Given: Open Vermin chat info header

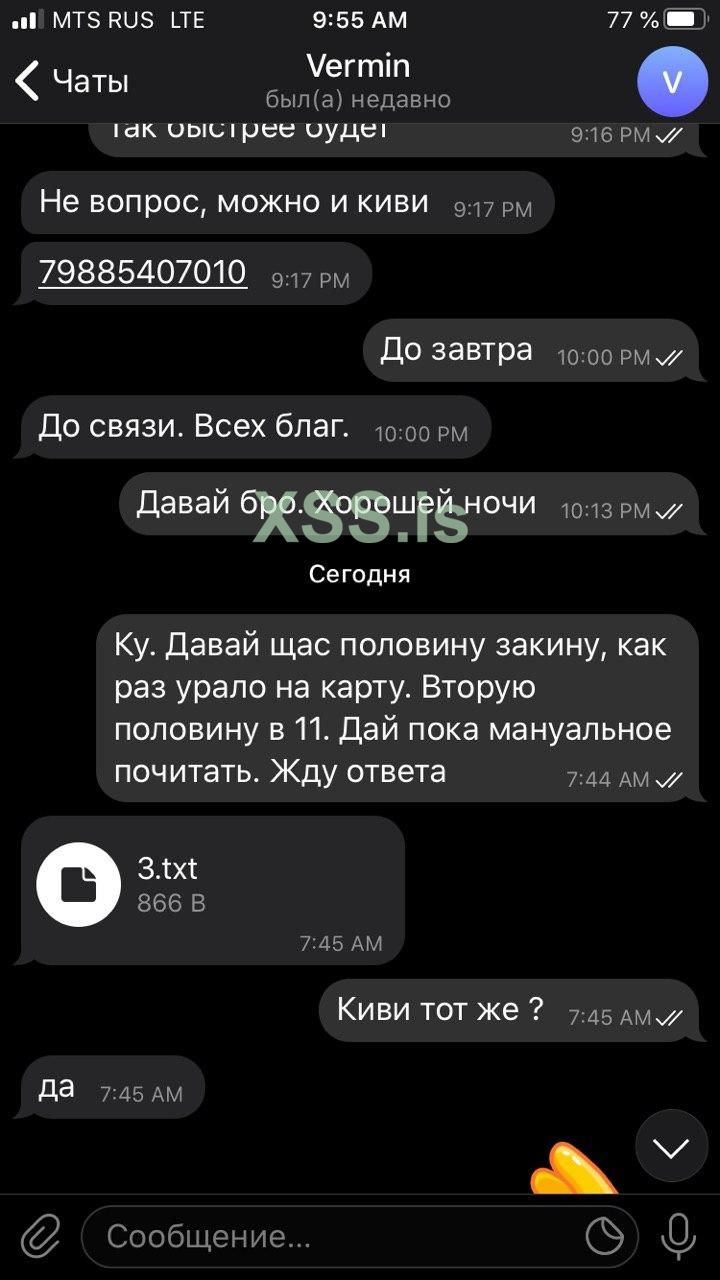Looking at the screenshot, I should pyautogui.click(x=358, y=81).
